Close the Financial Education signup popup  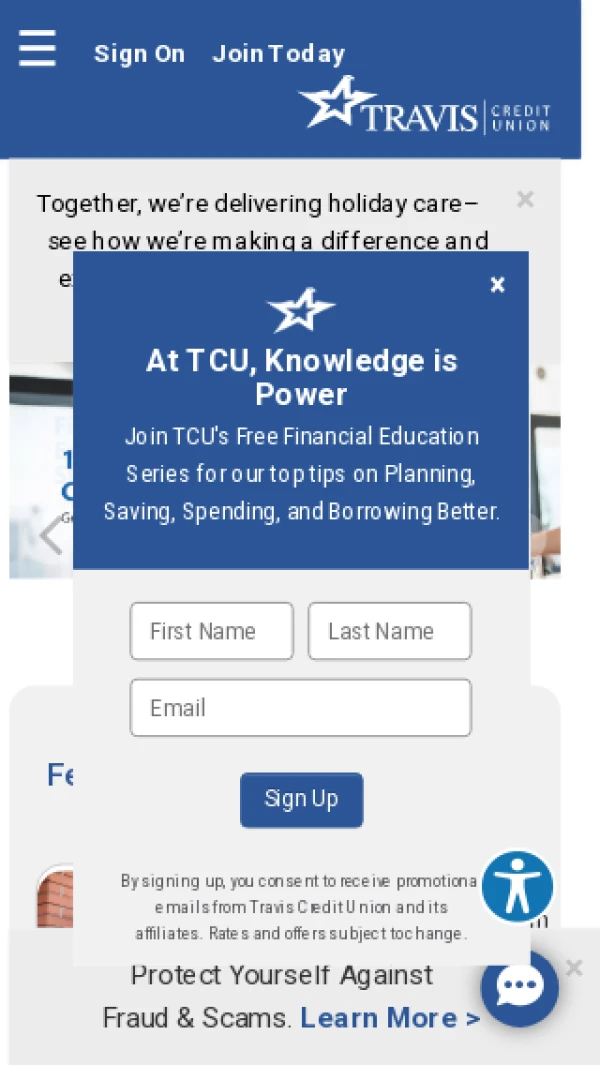[497, 285]
